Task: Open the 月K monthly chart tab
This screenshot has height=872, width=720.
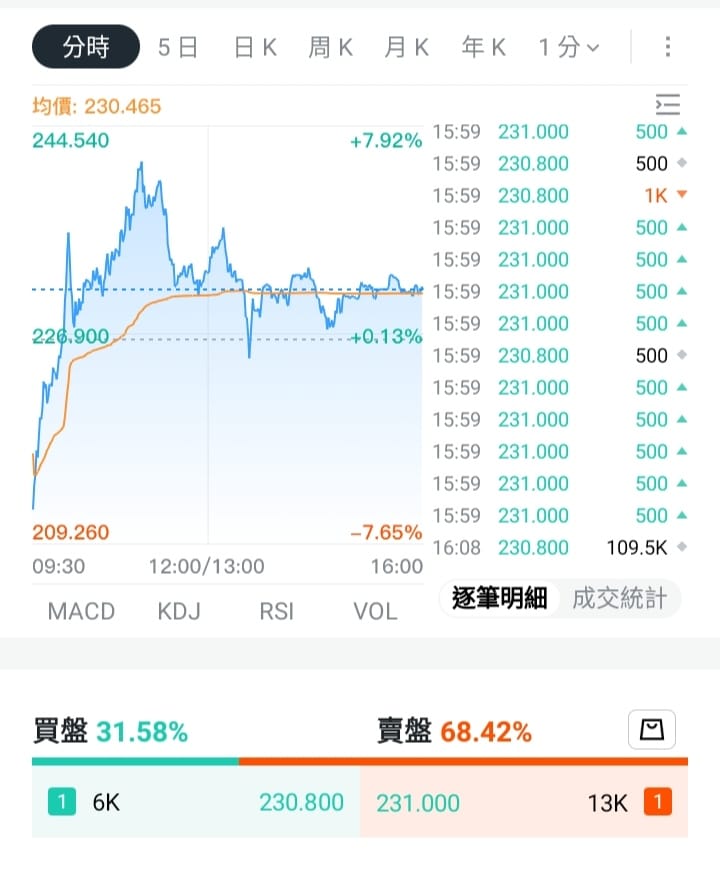Action: 407,47
